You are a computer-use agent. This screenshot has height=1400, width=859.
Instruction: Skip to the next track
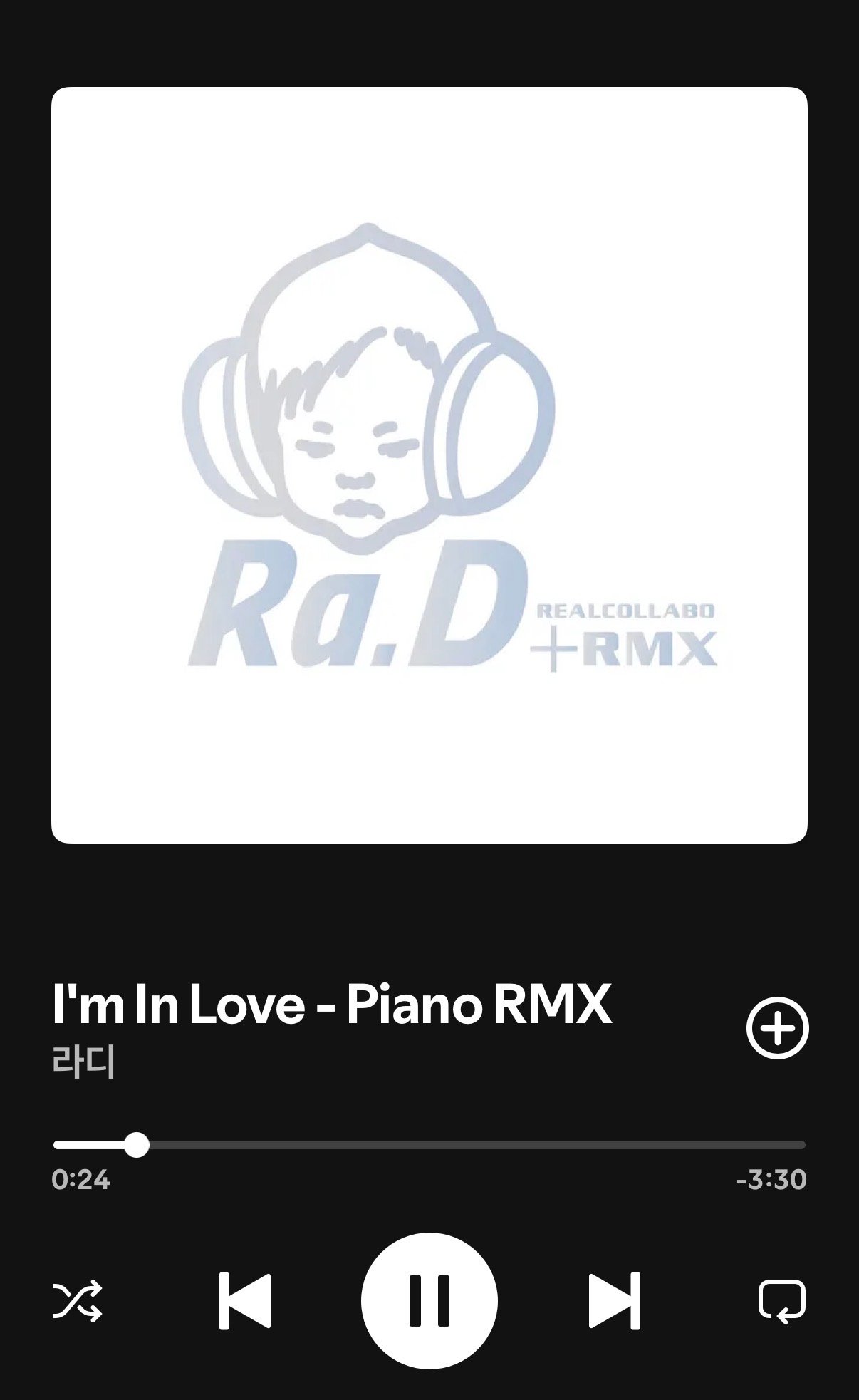[614, 1300]
